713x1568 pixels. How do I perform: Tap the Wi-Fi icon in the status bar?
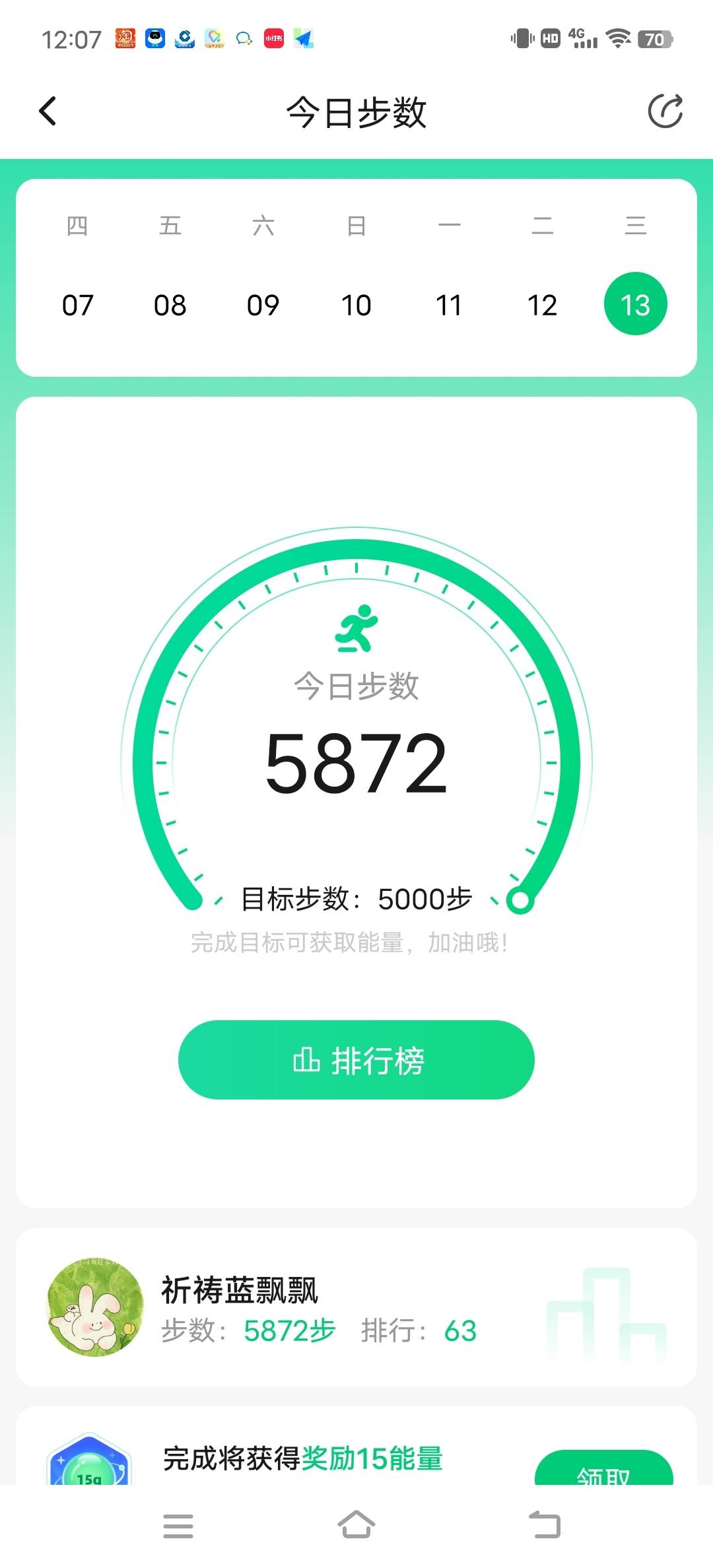621,38
